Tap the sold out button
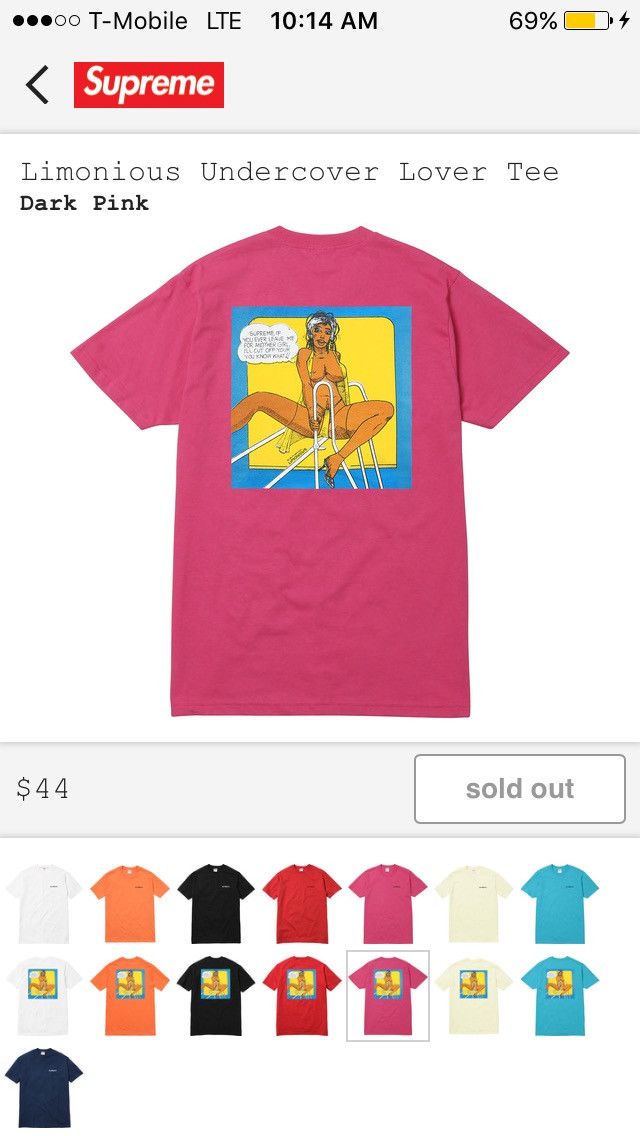640x1136 pixels. [520, 789]
